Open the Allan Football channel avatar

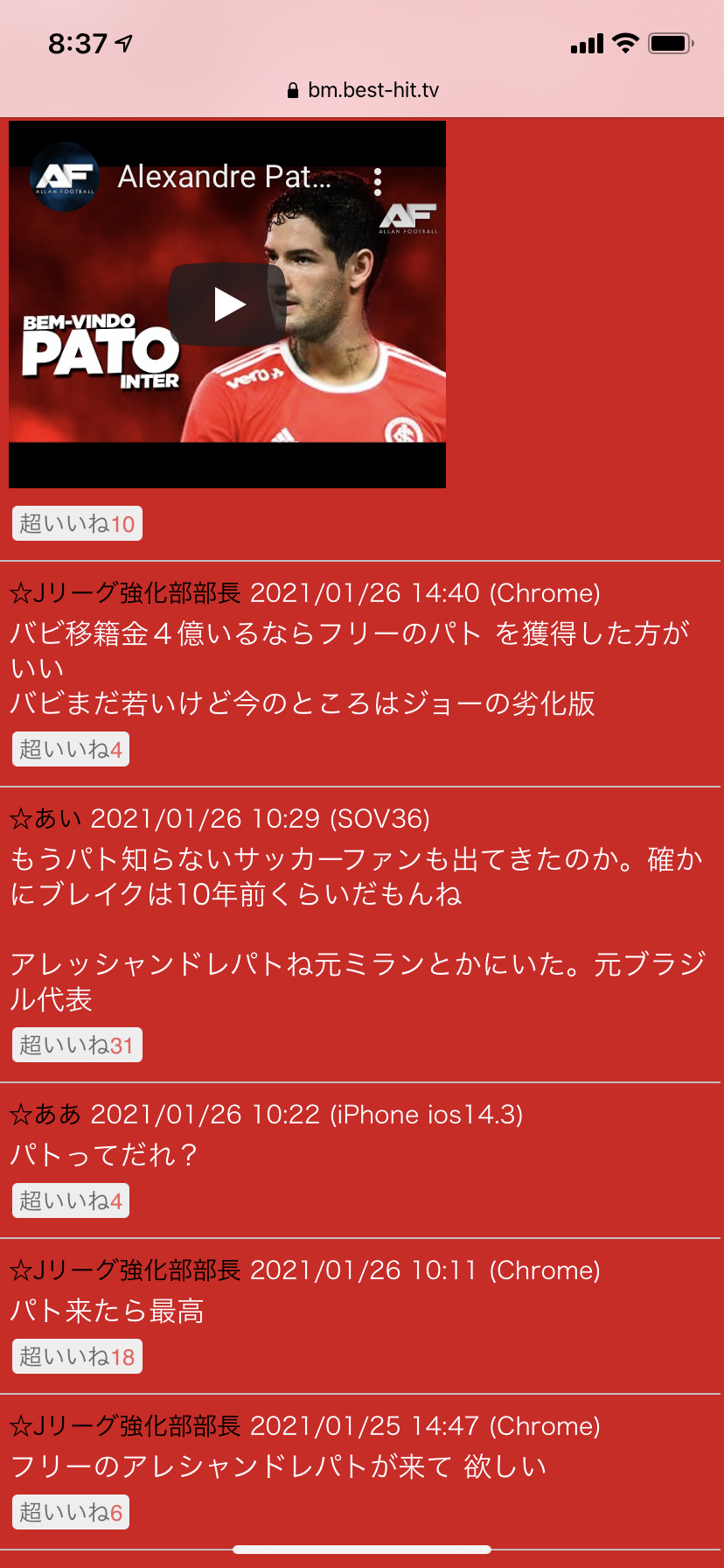[x=65, y=177]
